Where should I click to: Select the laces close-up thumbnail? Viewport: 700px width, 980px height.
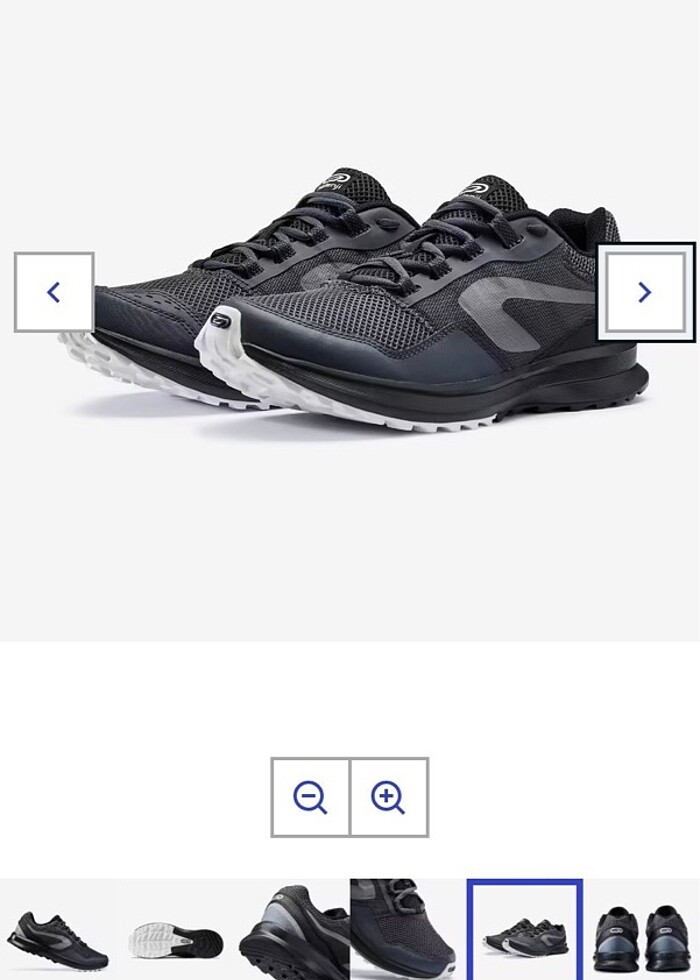[x=407, y=930]
